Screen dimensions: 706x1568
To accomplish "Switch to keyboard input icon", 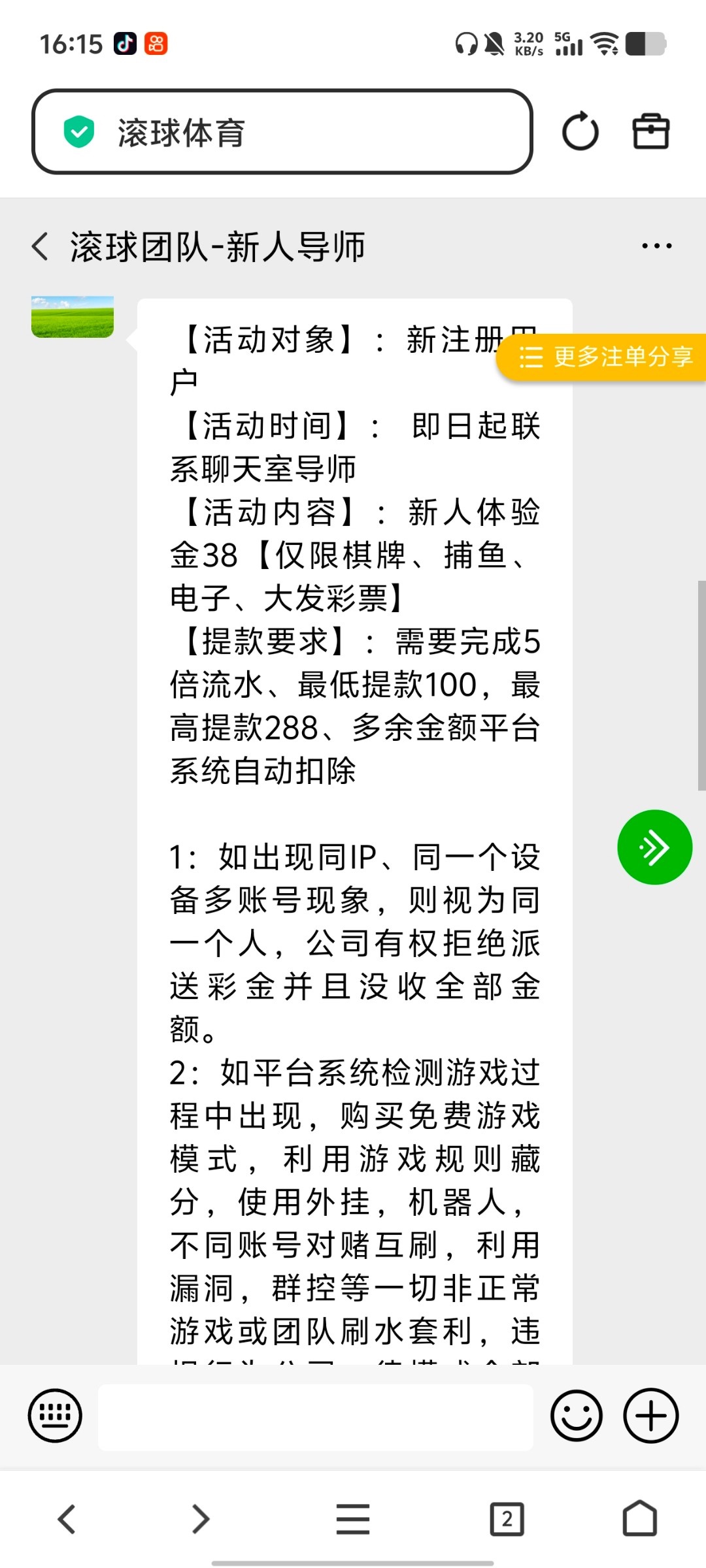I will (x=55, y=1415).
